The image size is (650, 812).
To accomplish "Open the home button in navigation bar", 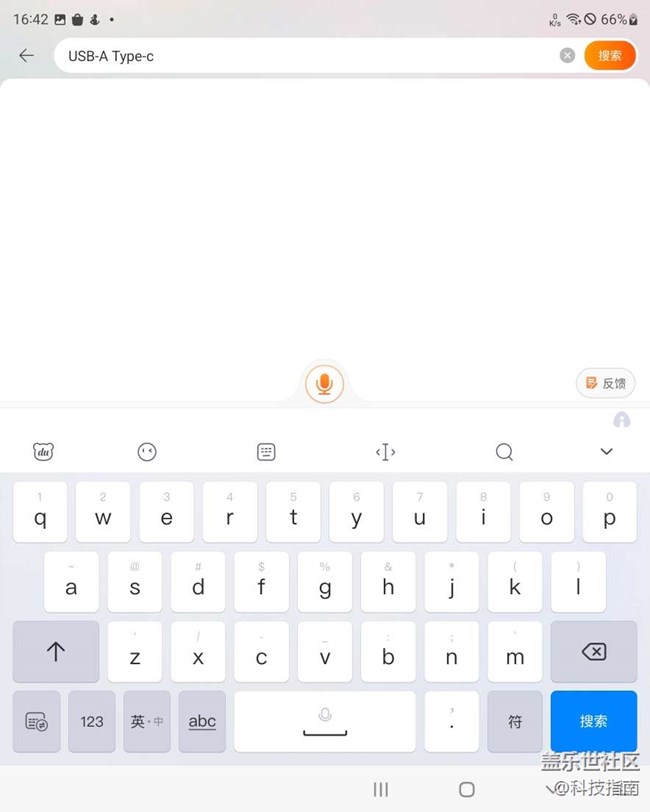I will click(x=466, y=790).
